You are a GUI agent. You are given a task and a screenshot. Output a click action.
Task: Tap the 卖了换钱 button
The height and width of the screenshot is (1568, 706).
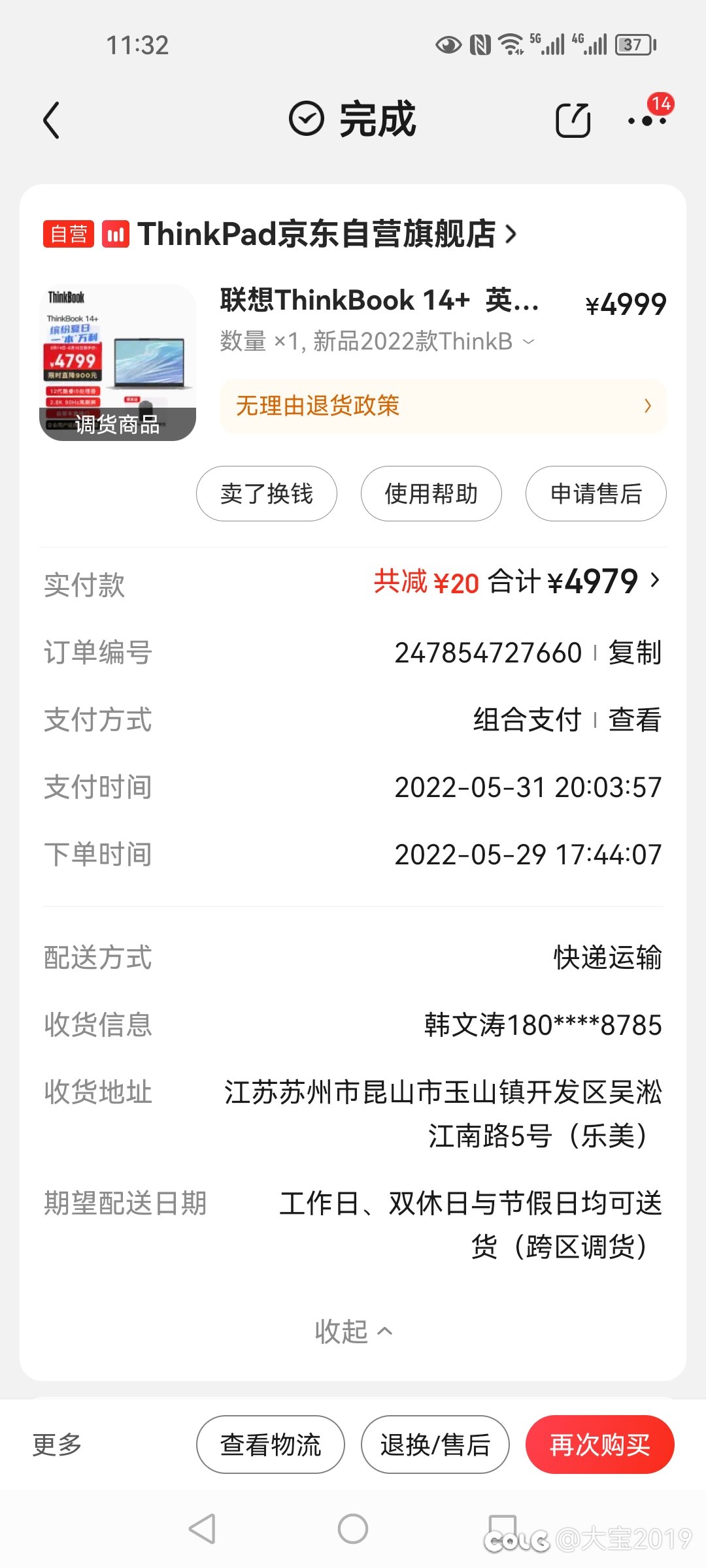pyautogui.click(x=267, y=493)
